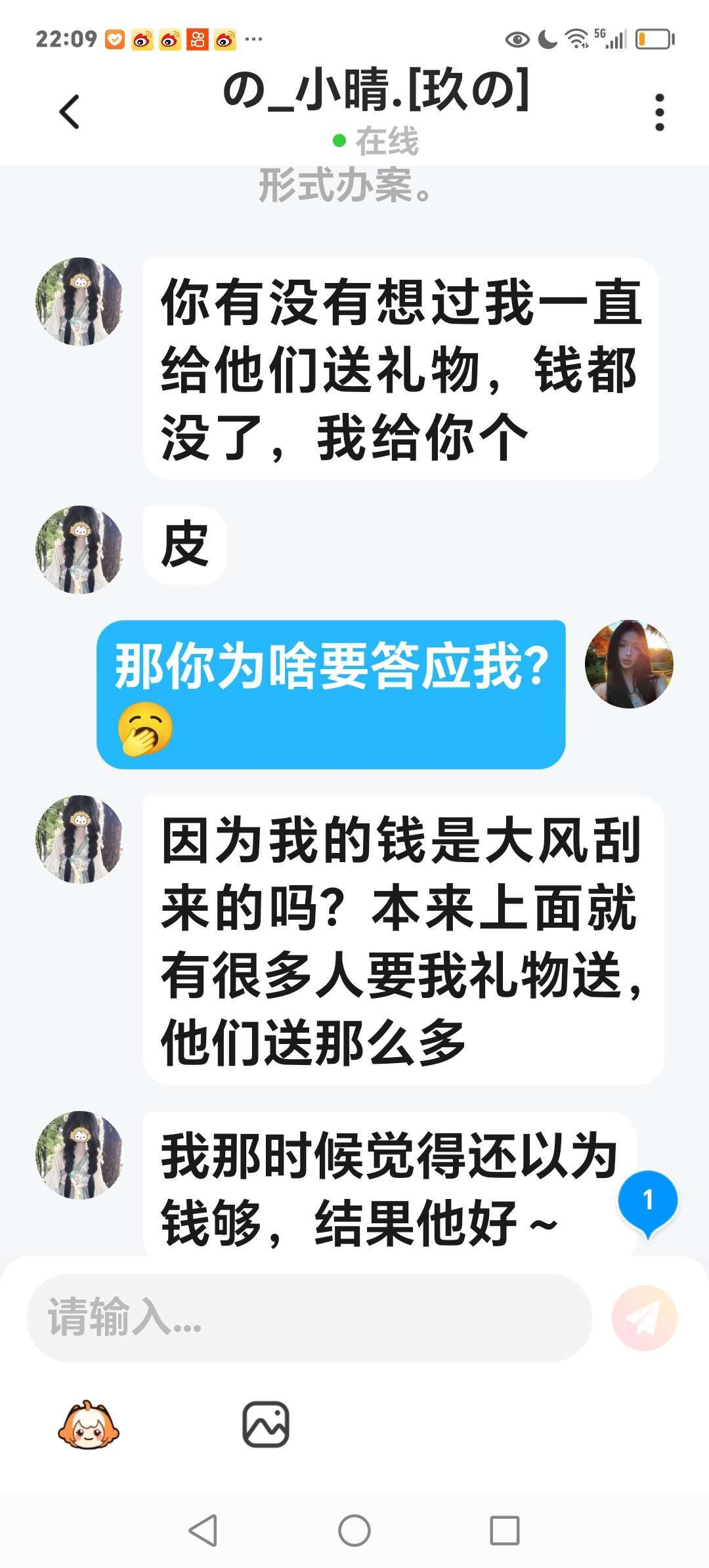The height and width of the screenshot is (1568, 709).
Task: Focus the 请输入 message input field
Action: pos(309,1317)
